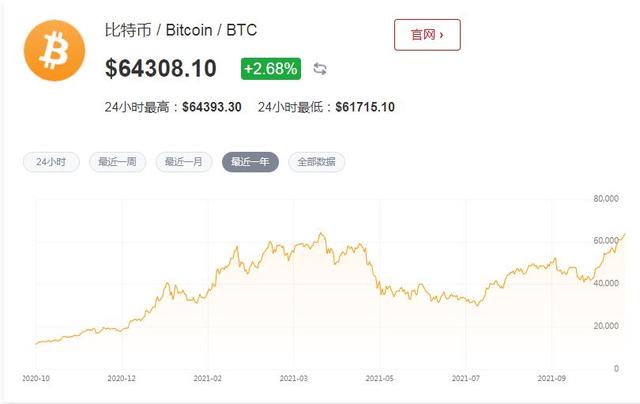The height and width of the screenshot is (404, 640).
Task: Choose the 最近一年 time range
Action: (x=251, y=162)
